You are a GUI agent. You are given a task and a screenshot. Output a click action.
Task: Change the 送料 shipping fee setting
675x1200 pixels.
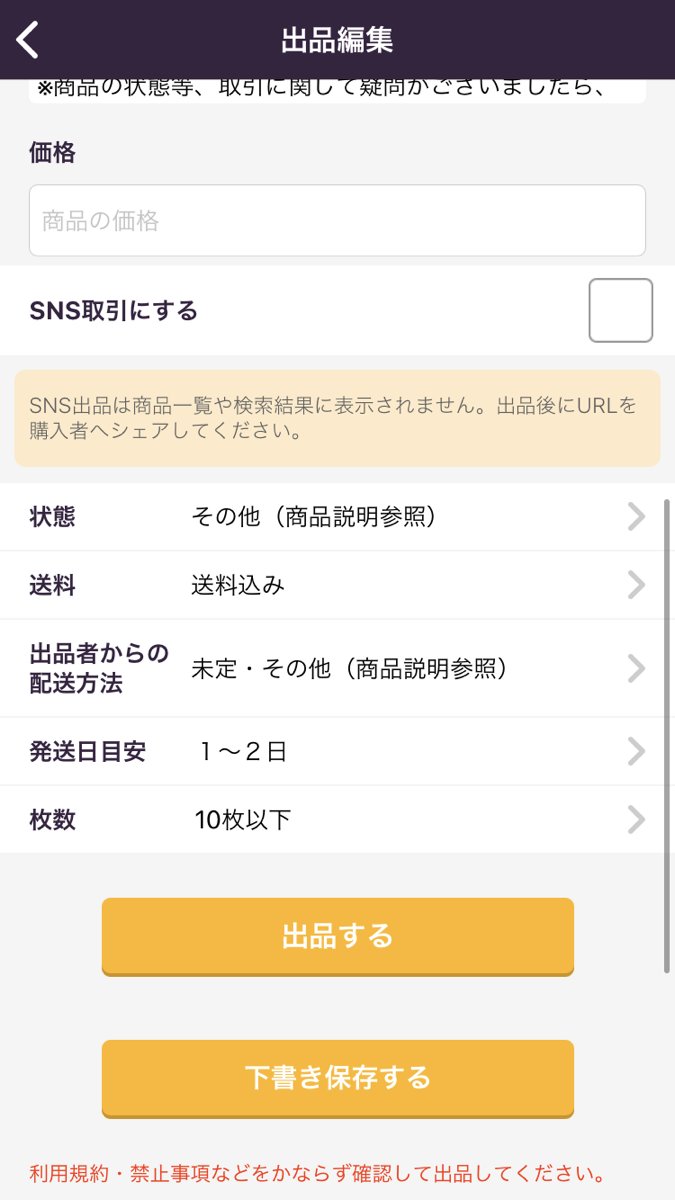tap(337, 585)
